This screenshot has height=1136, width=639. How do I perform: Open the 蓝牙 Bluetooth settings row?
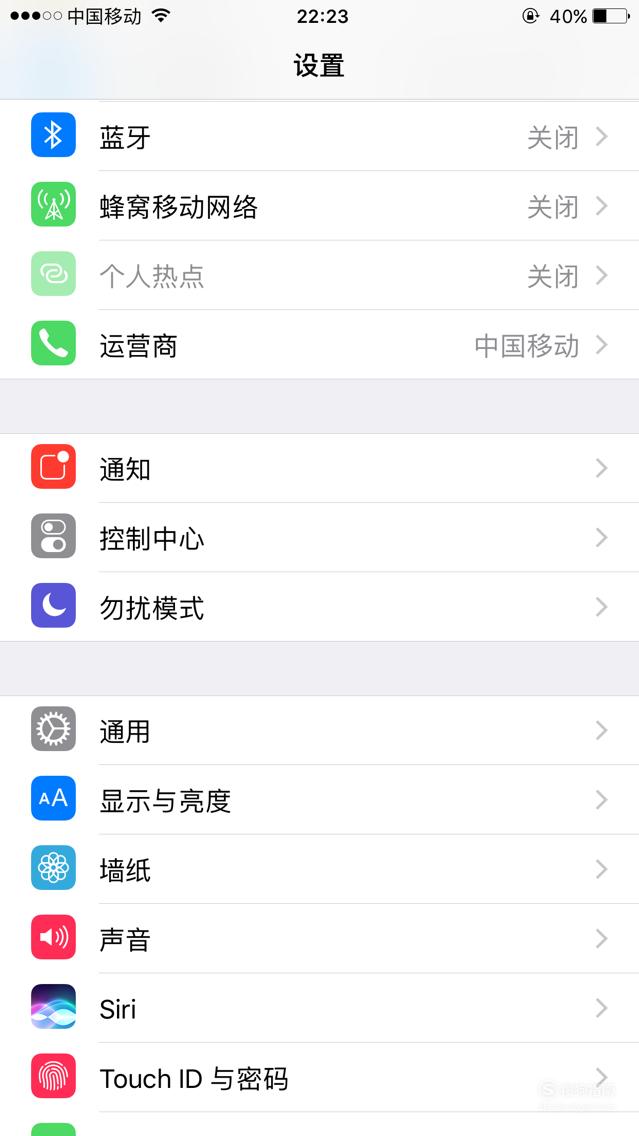pos(320,136)
